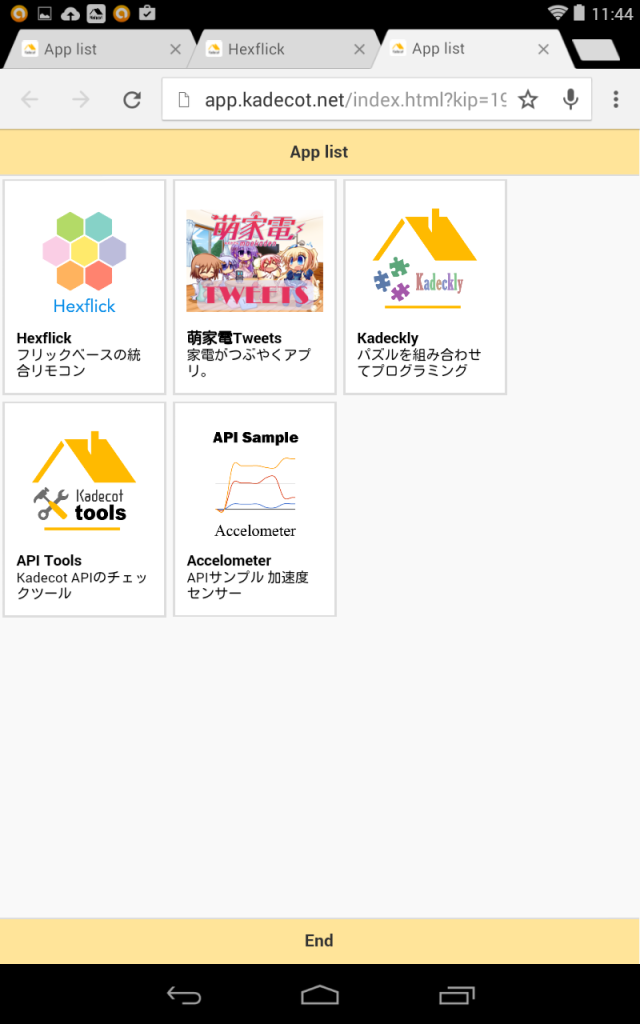Open Chrome's overflow menu

coord(615,99)
